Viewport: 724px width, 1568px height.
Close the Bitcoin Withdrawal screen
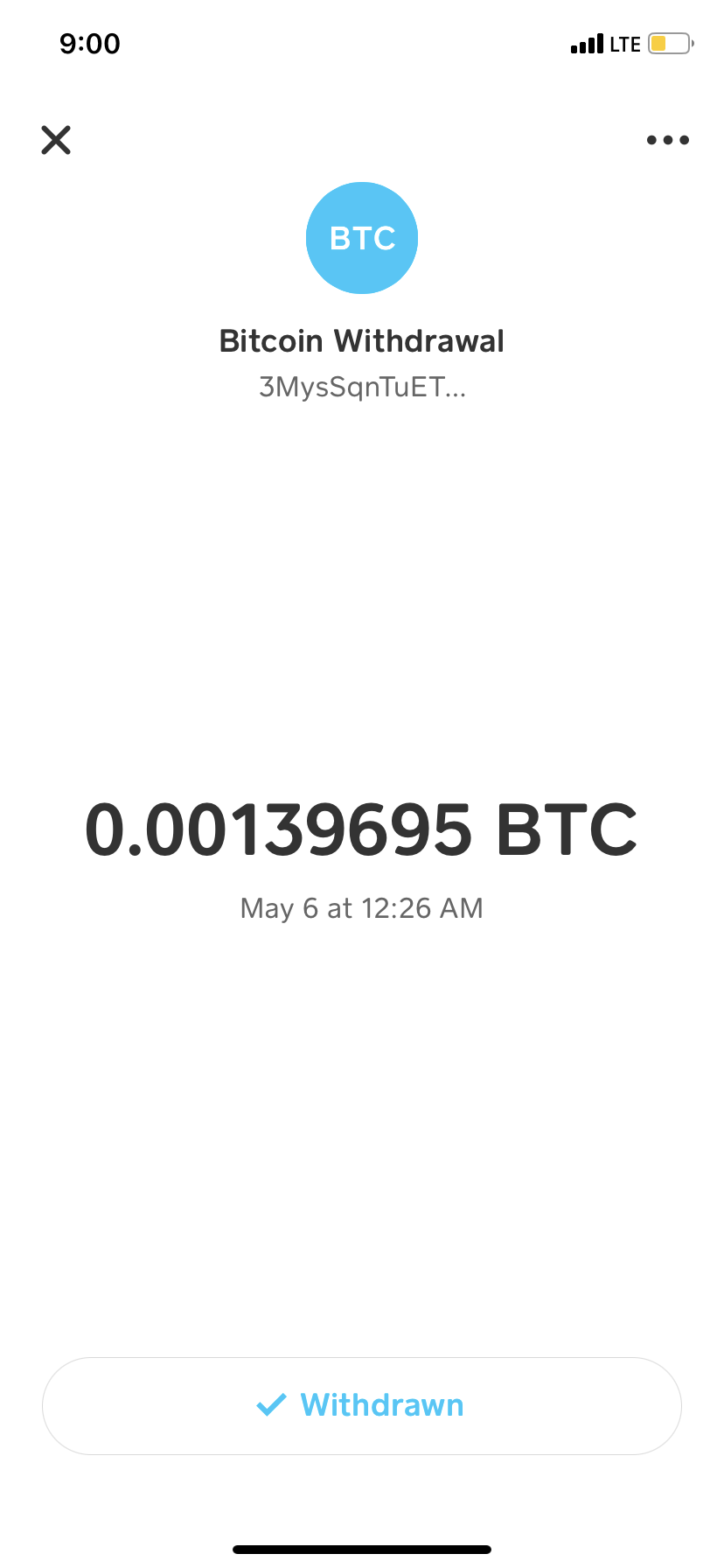[x=56, y=140]
